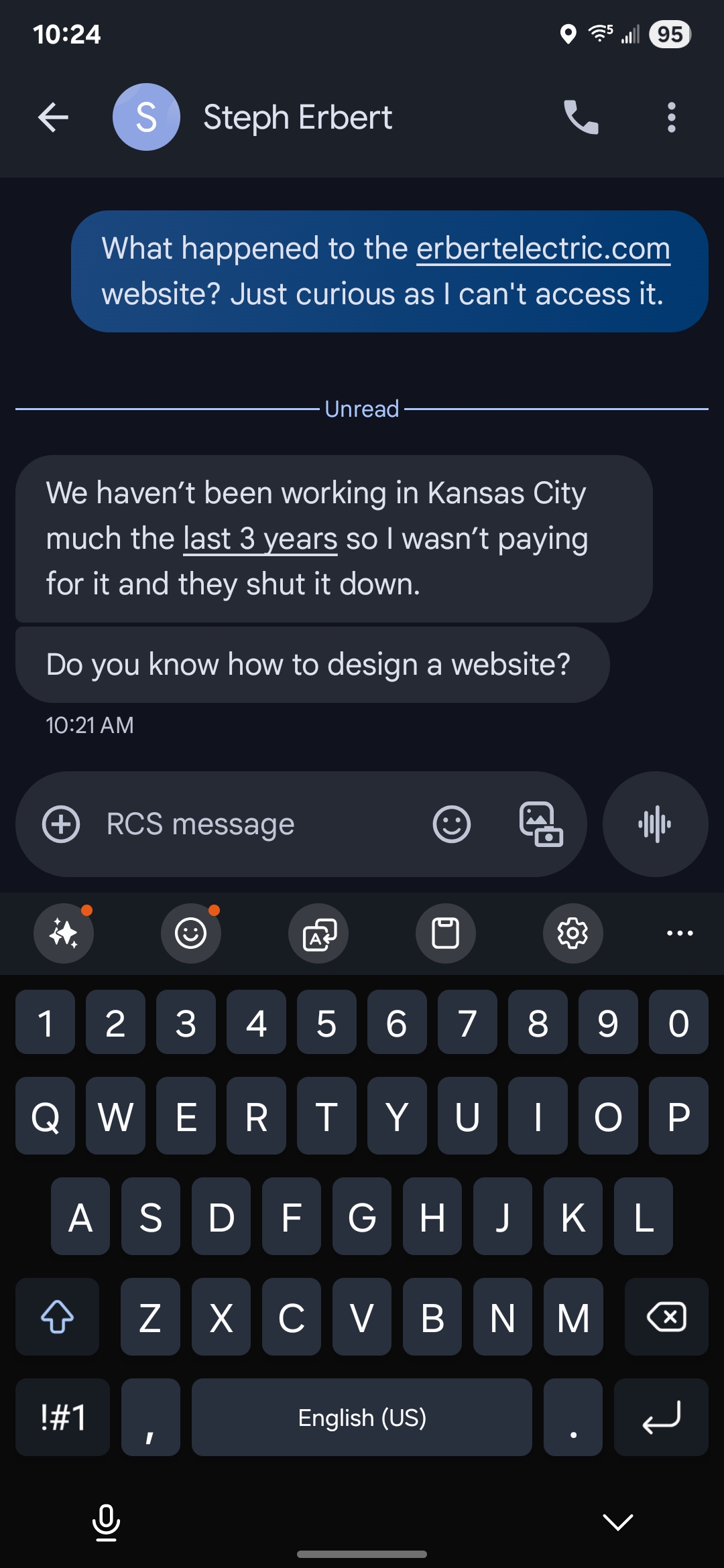Open the keyboard toolbar emoji panel
The height and width of the screenshot is (1568, 724).
point(190,933)
